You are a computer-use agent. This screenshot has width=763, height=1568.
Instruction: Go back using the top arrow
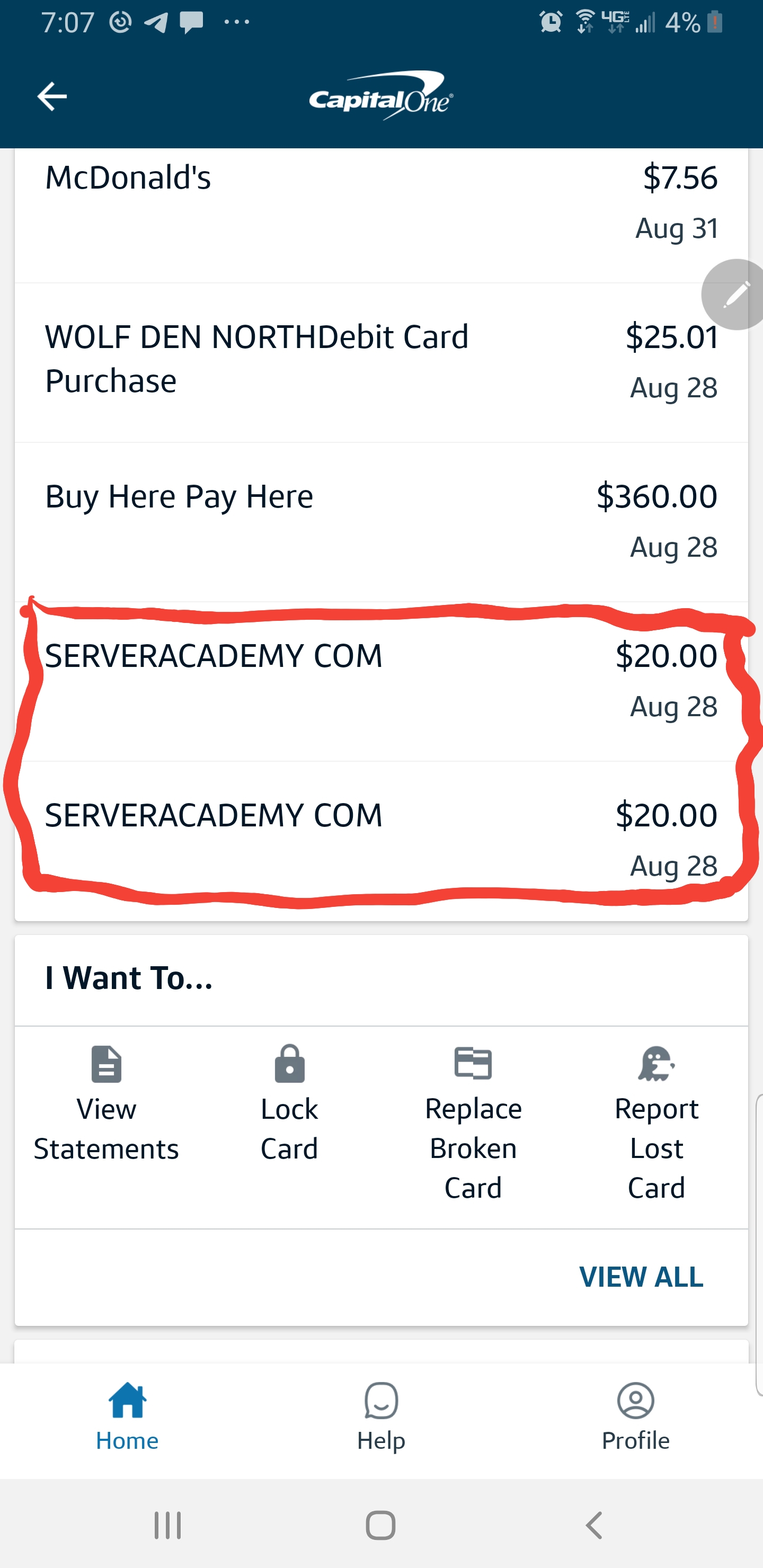click(x=52, y=97)
